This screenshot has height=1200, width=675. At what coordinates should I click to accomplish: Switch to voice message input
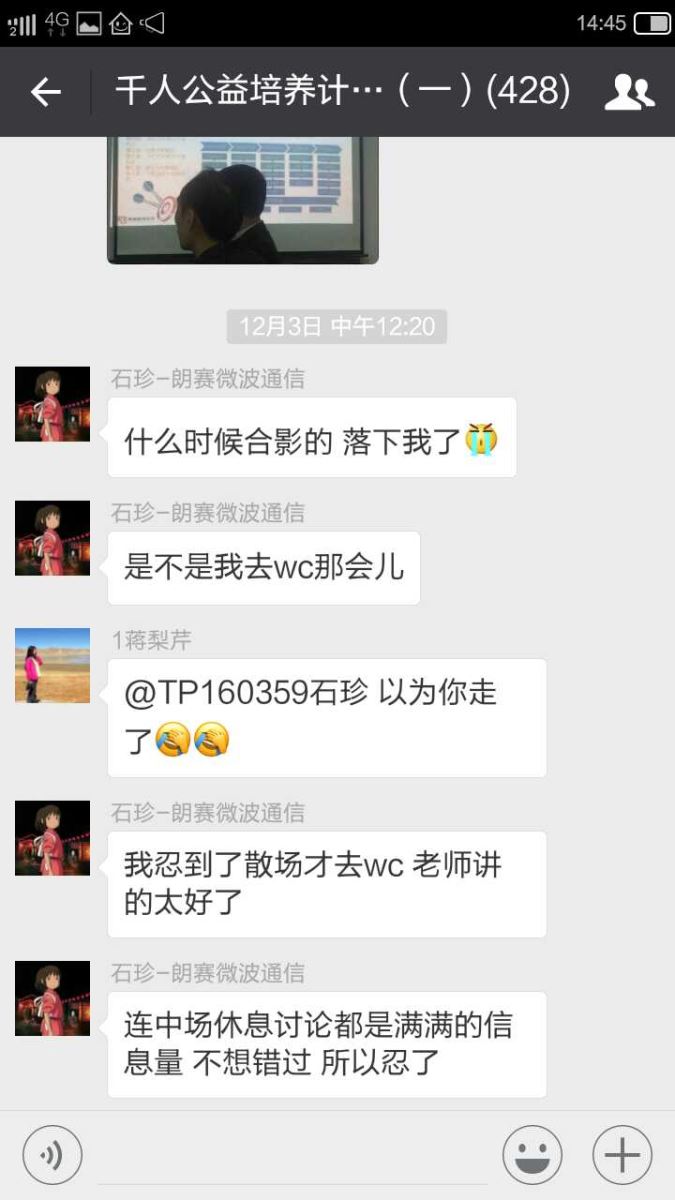click(x=52, y=1156)
